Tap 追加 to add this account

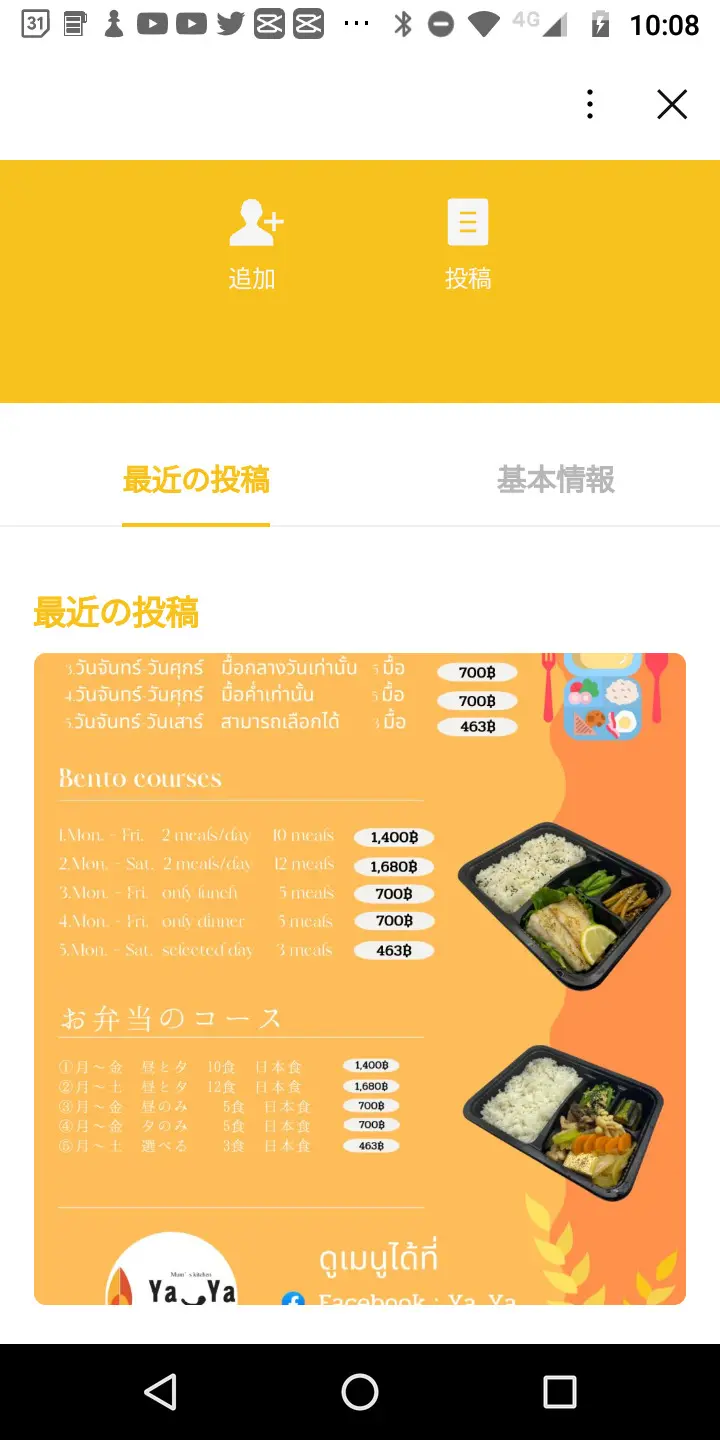coord(254,244)
